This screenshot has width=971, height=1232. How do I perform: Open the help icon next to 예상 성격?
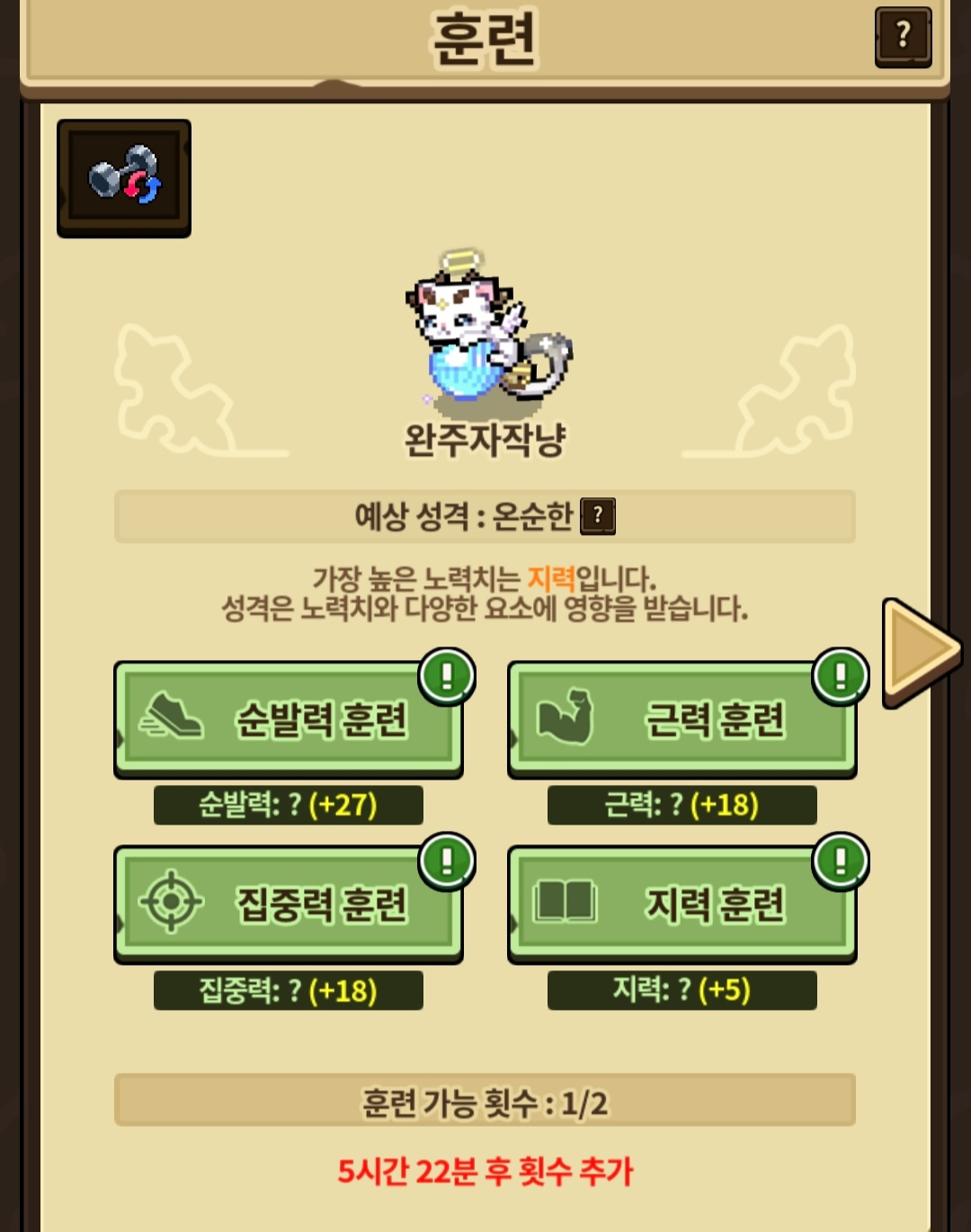(x=598, y=516)
